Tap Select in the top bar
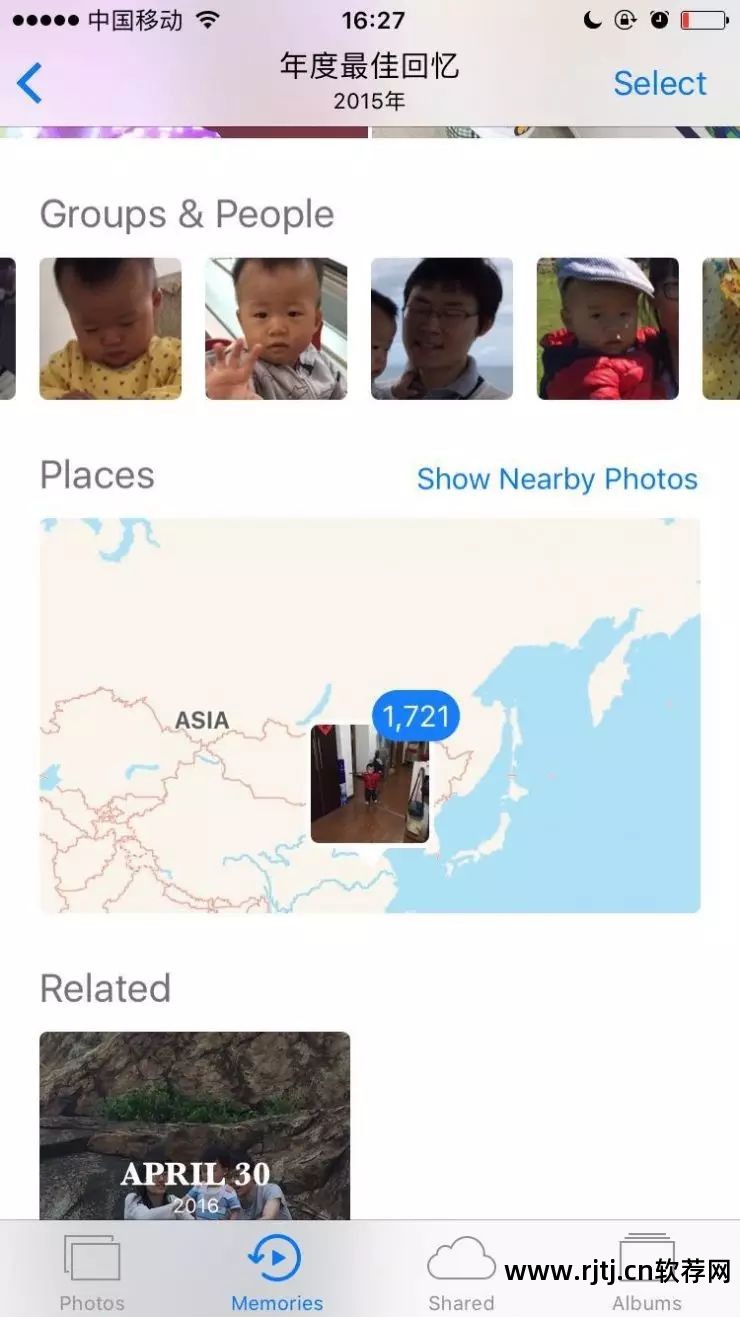Image resolution: width=740 pixels, height=1317 pixels. click(659, 83)
